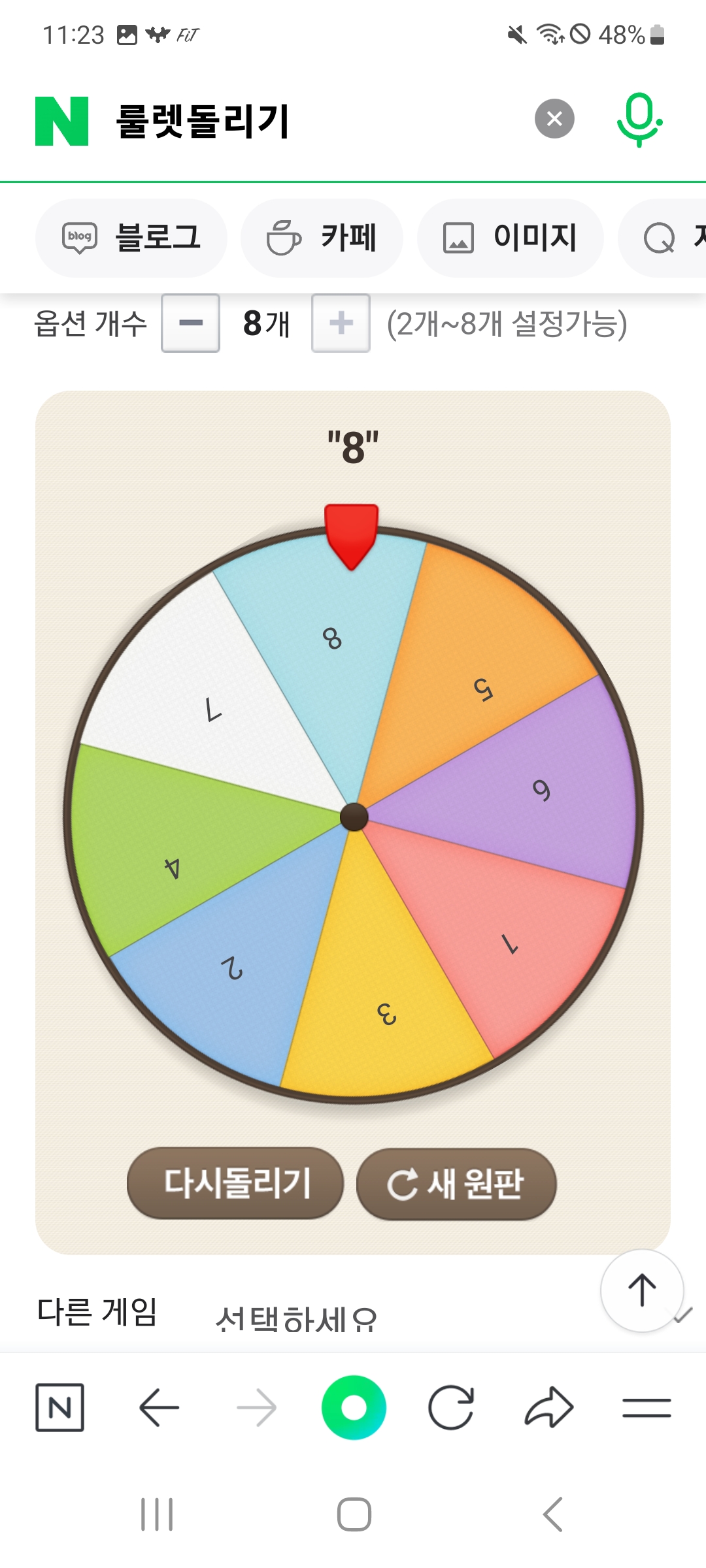Increase the option count with plus
This screenshot has width=706, height=1568.
point(341,323)
